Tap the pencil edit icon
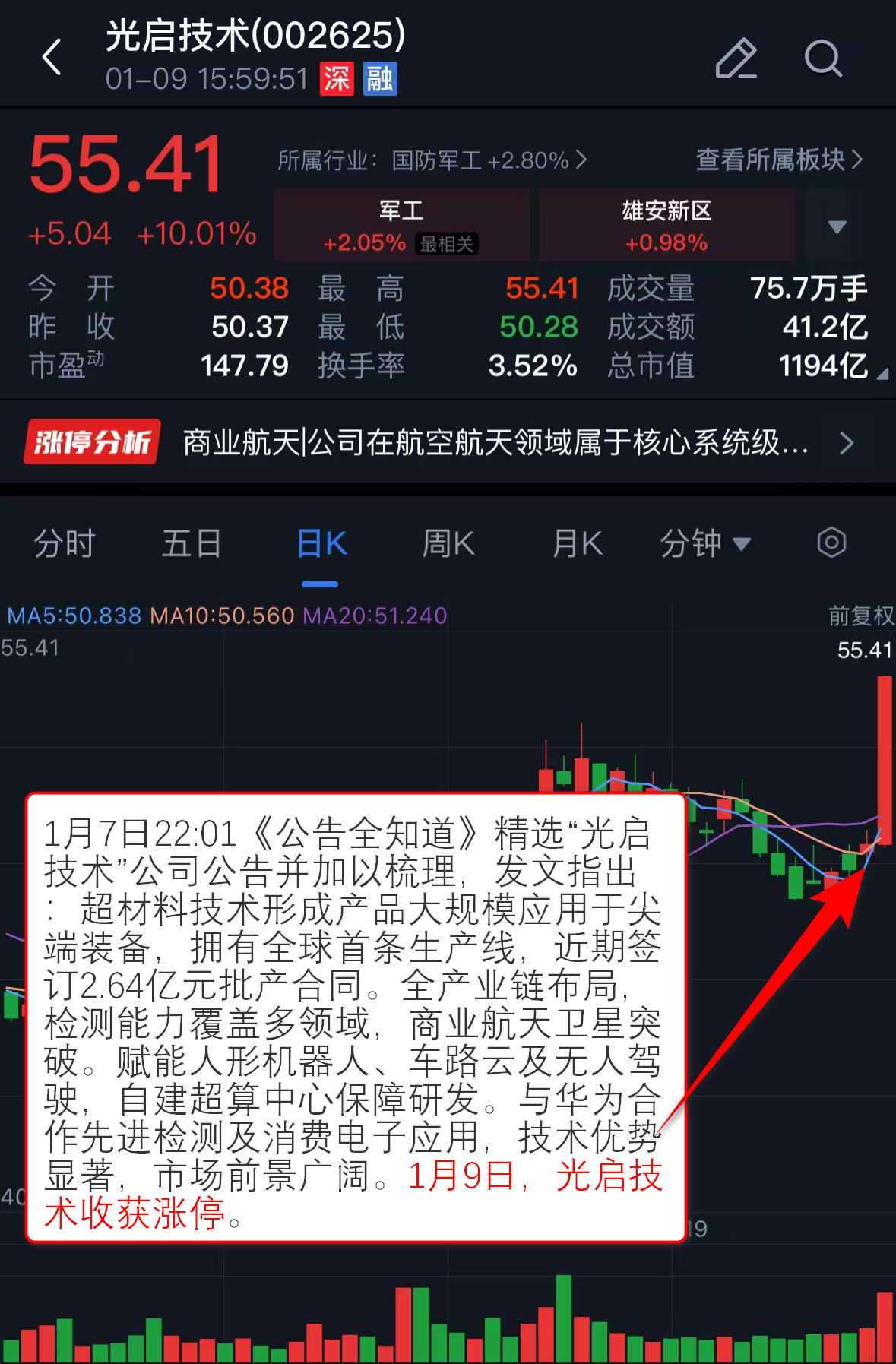The height and width of the screenshot is (1364, 896). pos(736,59)
